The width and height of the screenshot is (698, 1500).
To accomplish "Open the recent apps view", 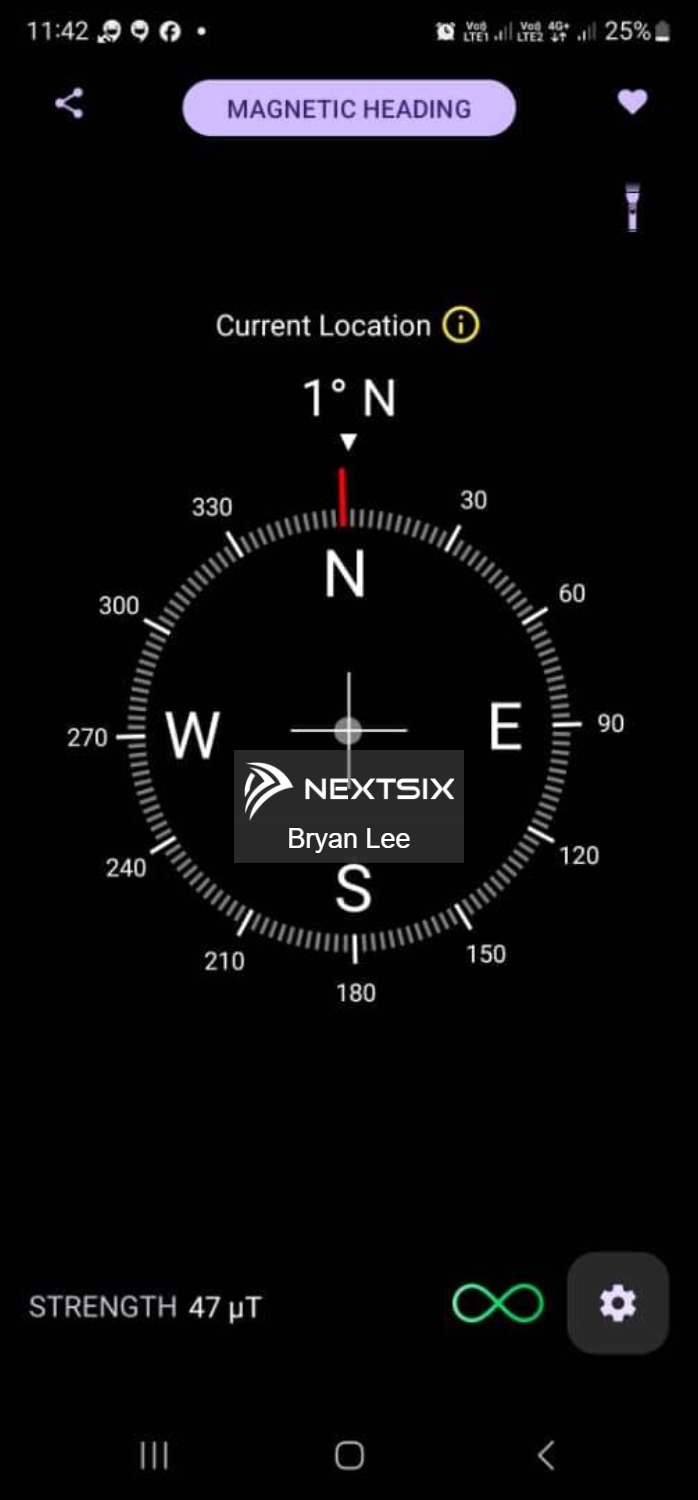I will [x=153, y=1455].
